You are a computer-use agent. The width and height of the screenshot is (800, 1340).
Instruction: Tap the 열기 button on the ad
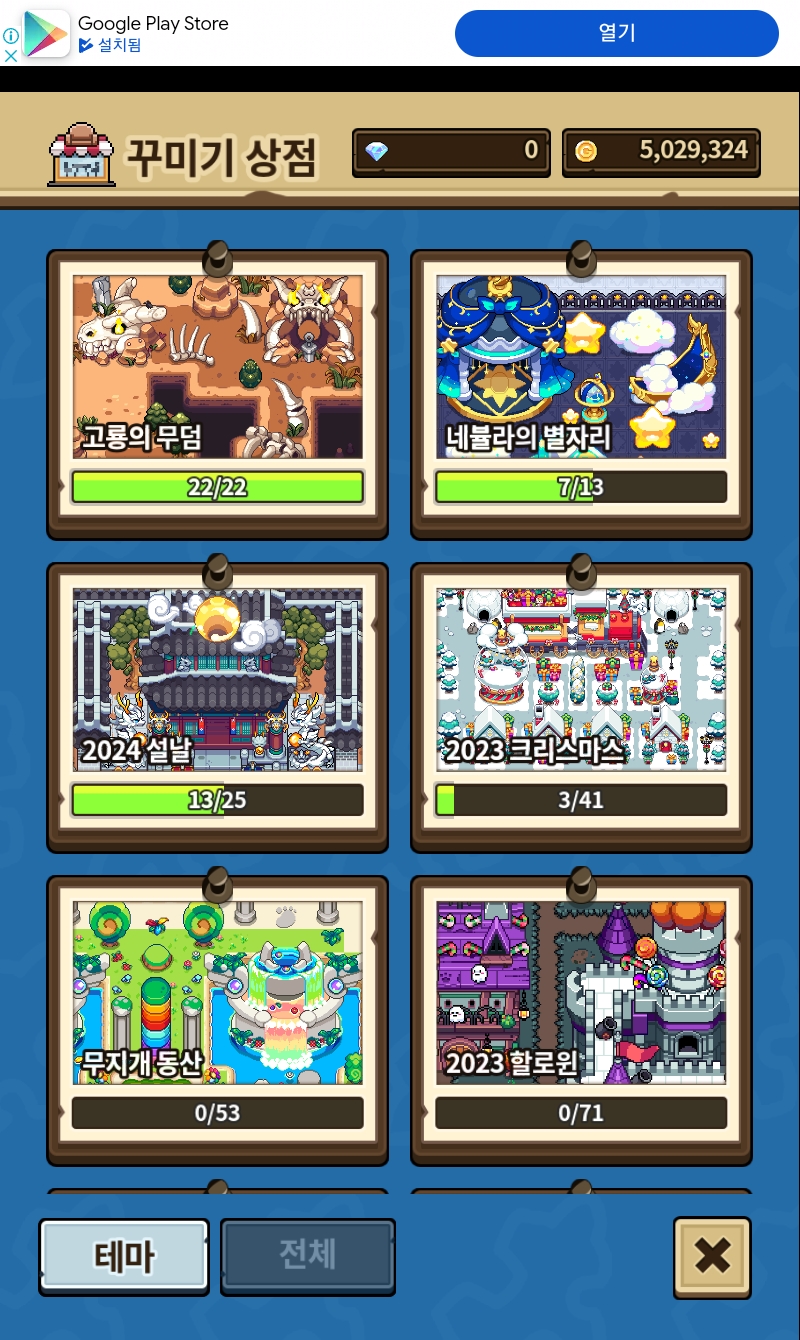pyautogui.click(x=616, y=33)
